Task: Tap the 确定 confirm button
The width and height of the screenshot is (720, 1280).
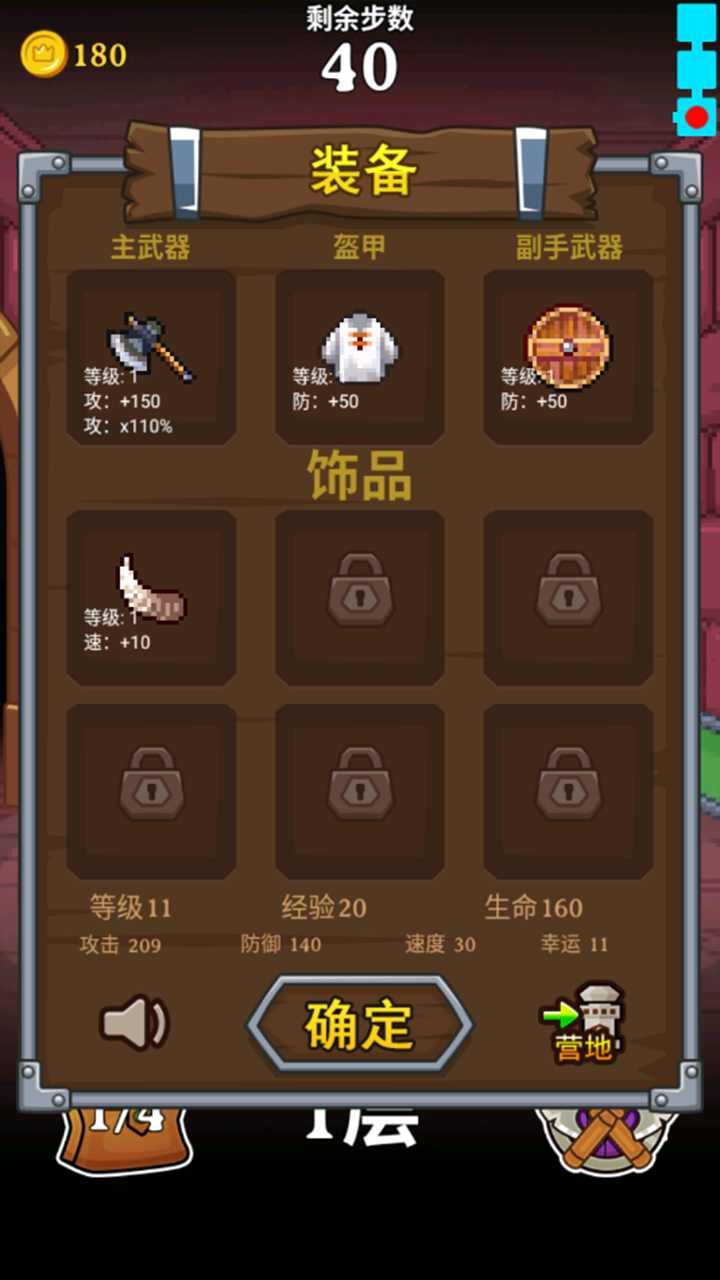Action: coord(360,1025)
